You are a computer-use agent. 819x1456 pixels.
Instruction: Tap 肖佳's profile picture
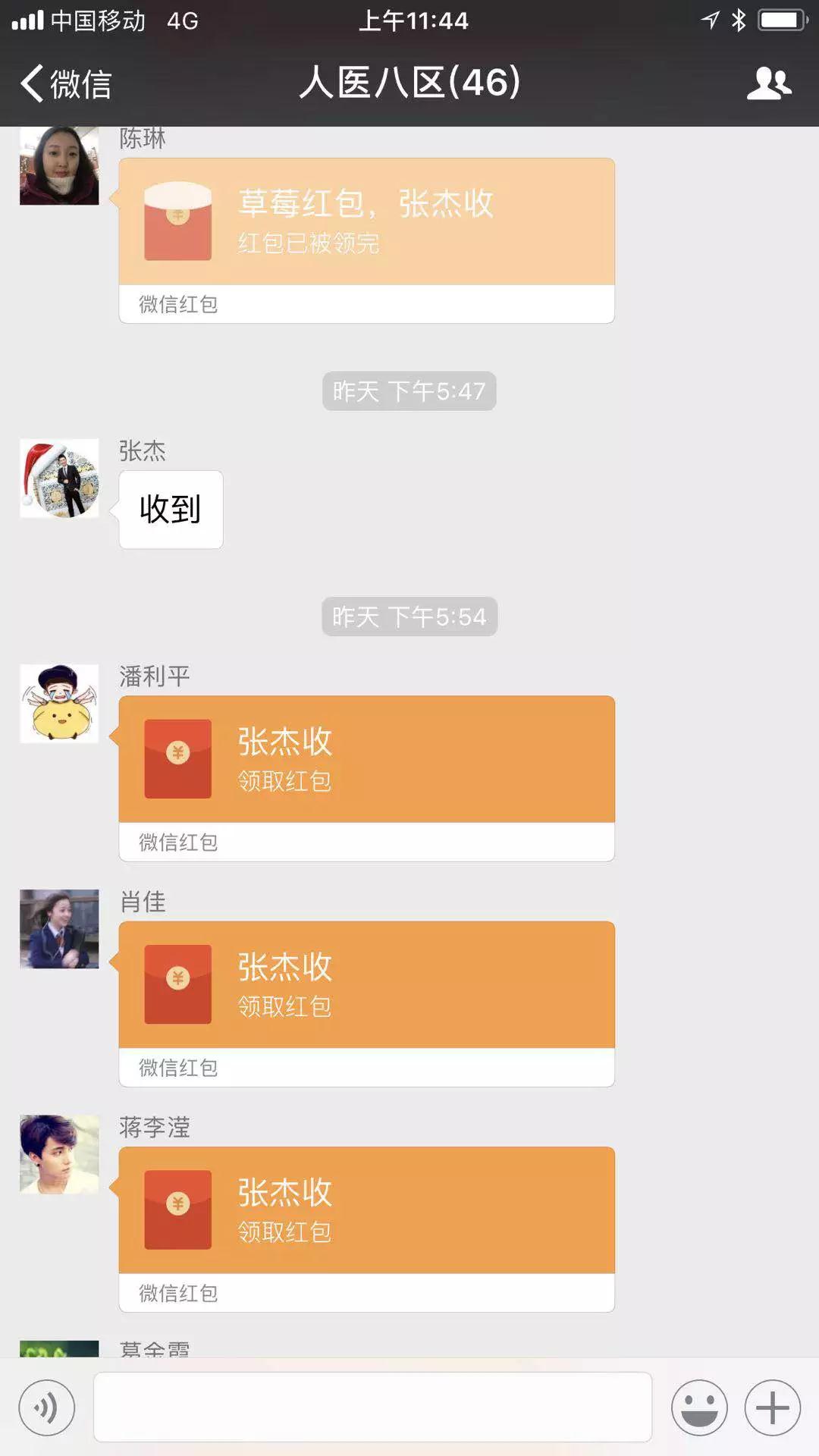(59, 929)
